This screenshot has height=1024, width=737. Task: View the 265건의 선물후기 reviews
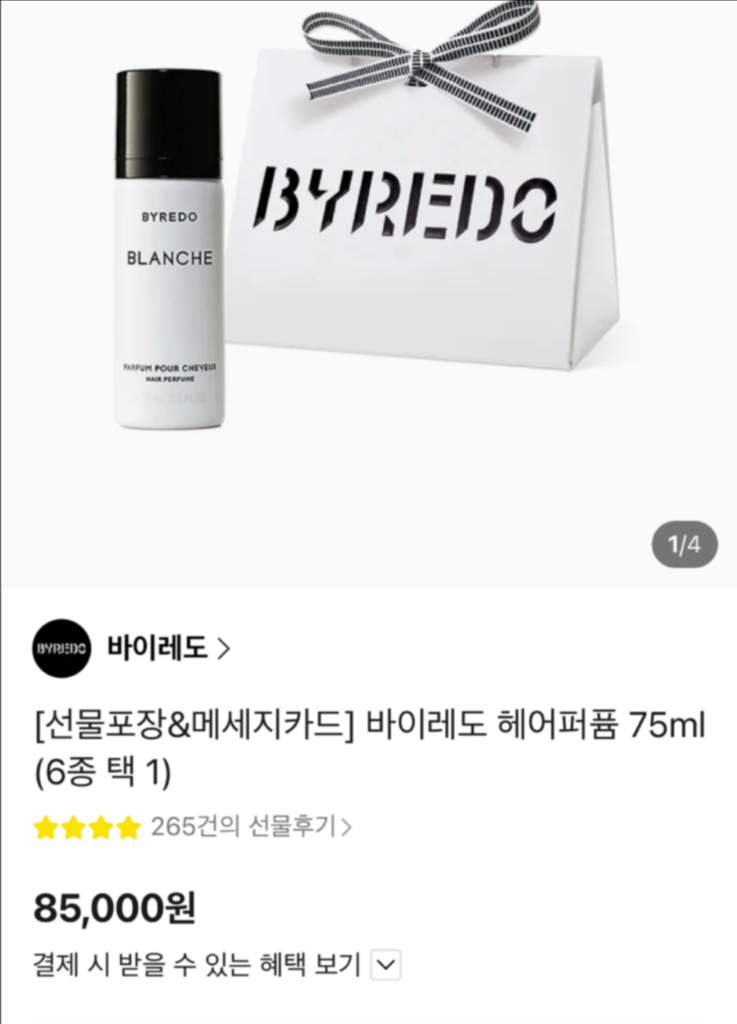click(x=250, y=827)
